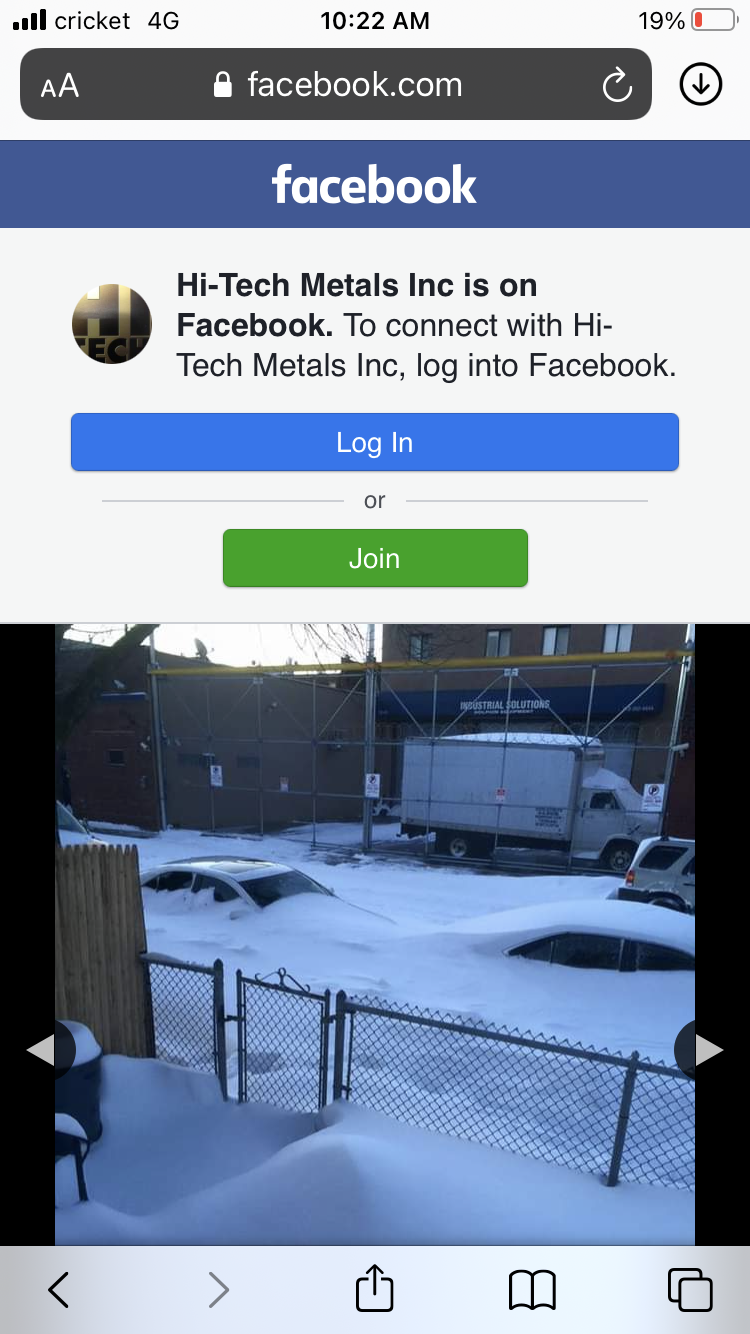
Task: Tap the green Join button
Action: click(x=375, y=558)
